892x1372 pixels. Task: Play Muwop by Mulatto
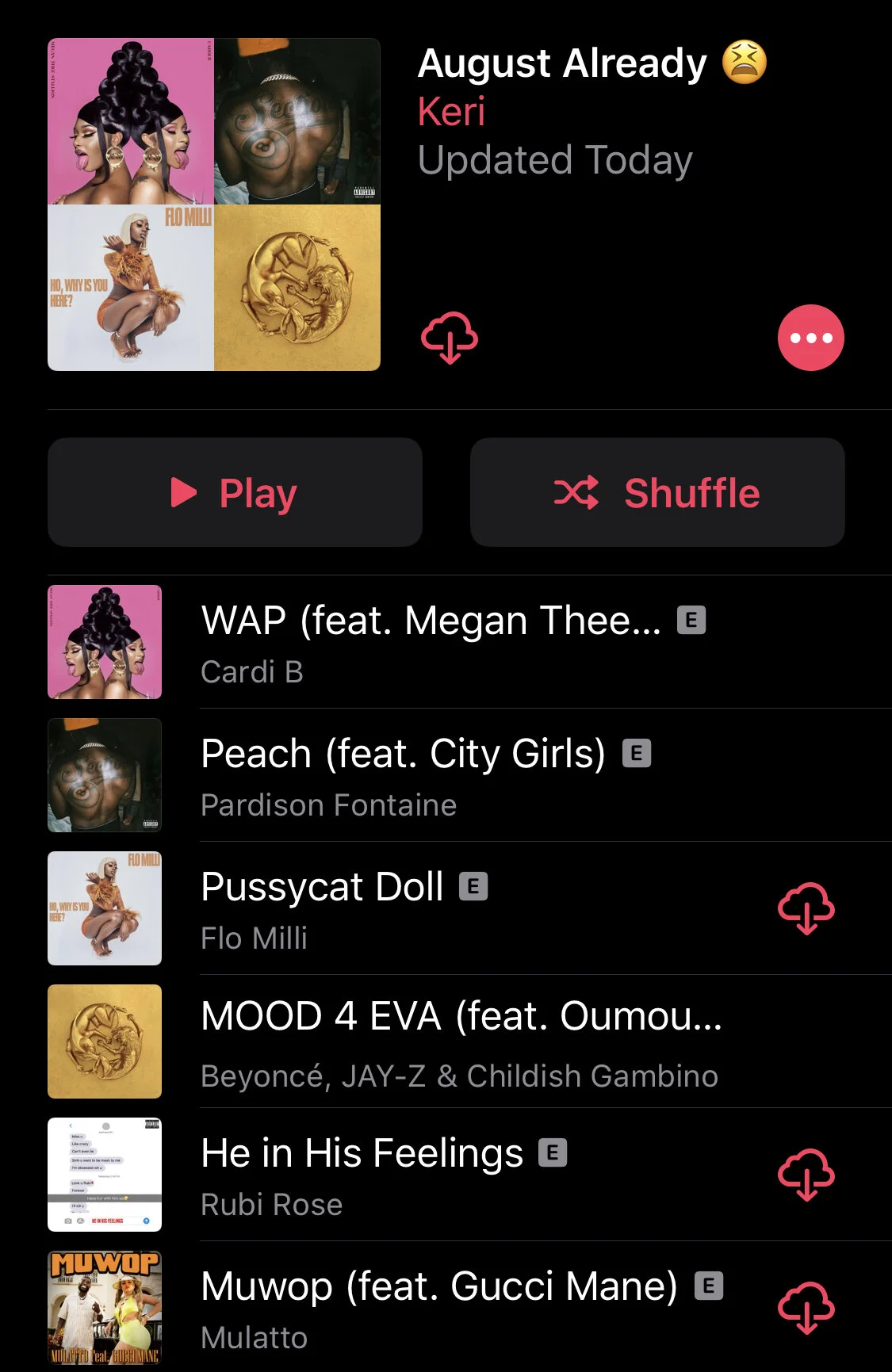[x=438, y=1308]
